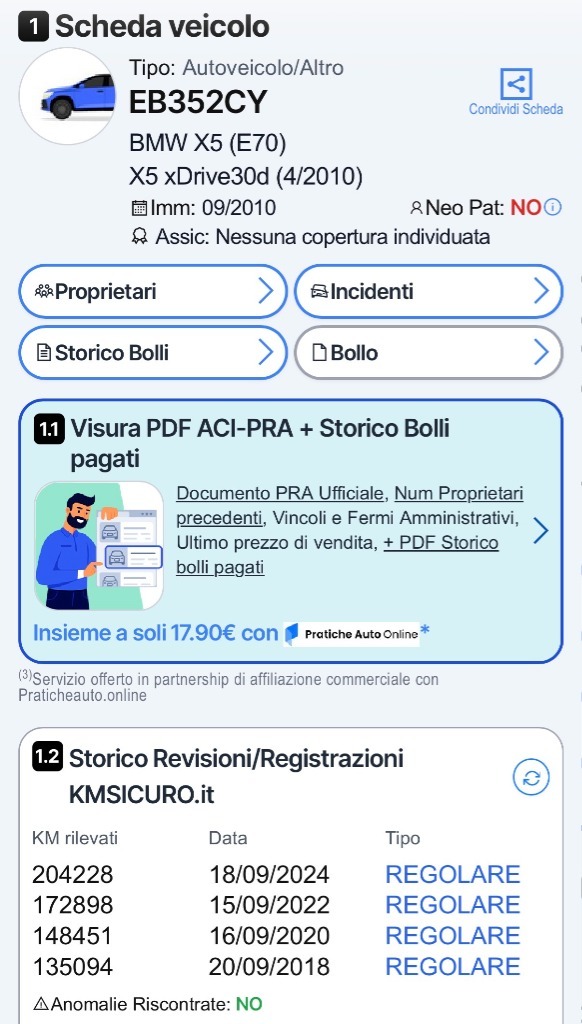Tap REGOLARE for the 15/09/2022 revision
Screen dimensions: 582x1024
coord(452,904)
